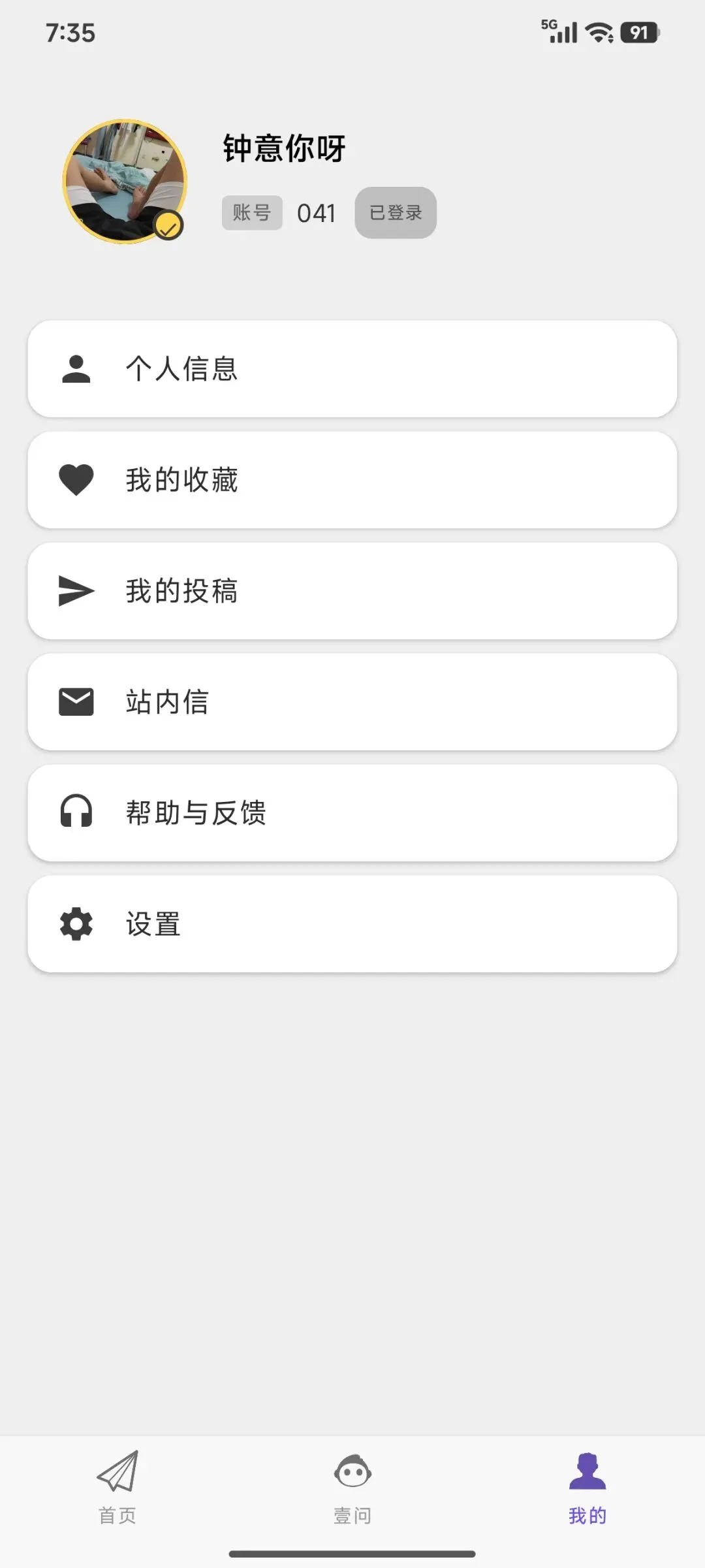The image size is (705, 1568).
Task: Tap the profile avatar picture
Action: coord(125,182)
